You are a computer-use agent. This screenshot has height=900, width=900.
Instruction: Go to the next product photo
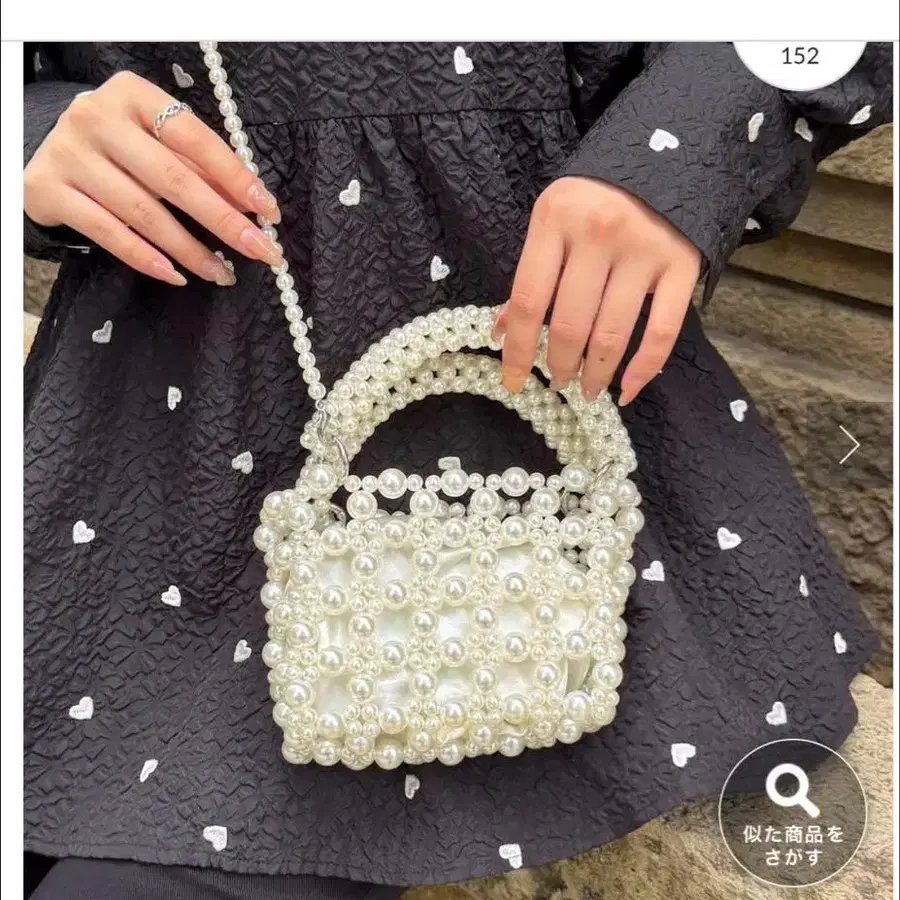point(849,444)
